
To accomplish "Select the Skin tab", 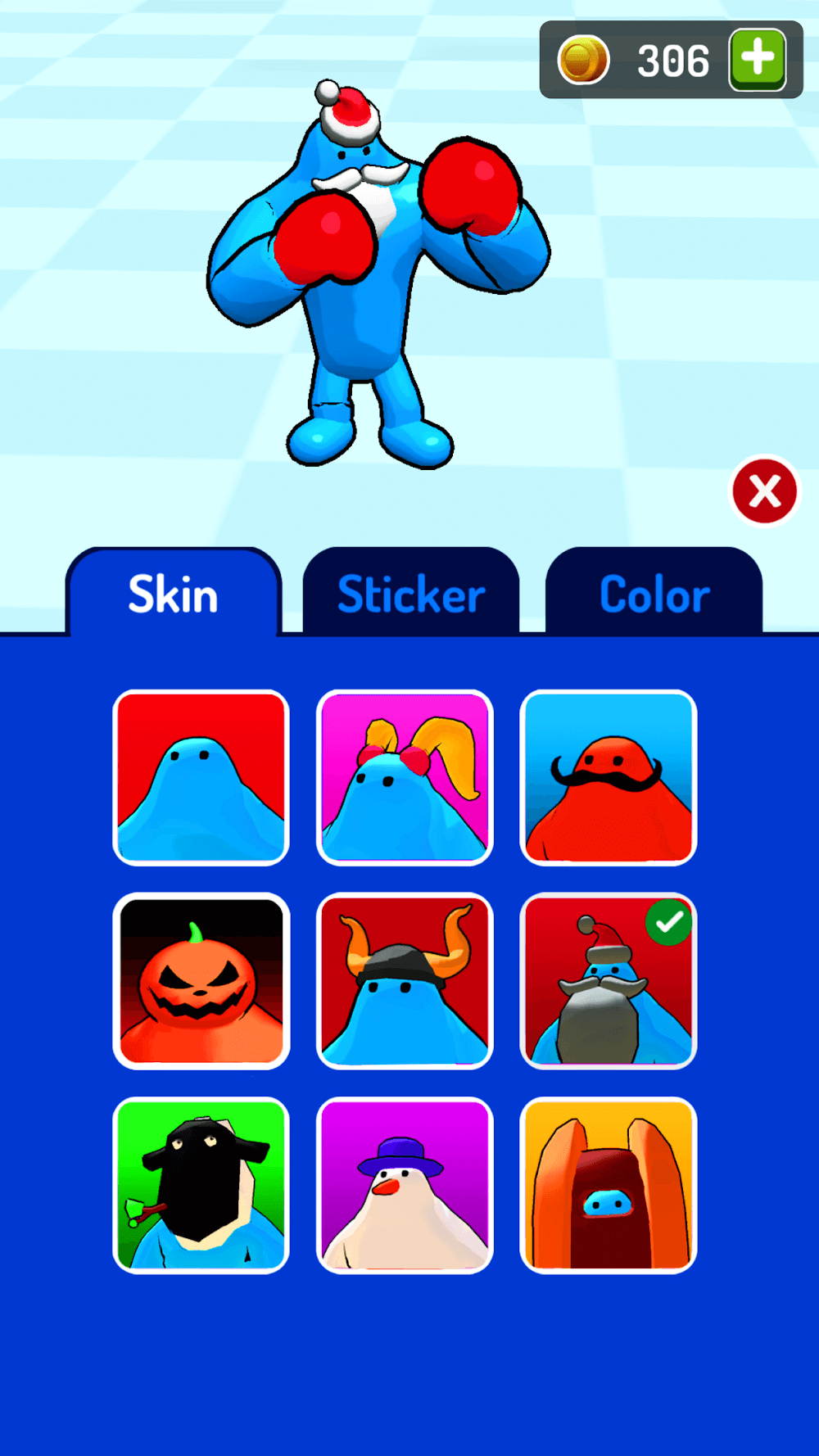I will (174, 594).
